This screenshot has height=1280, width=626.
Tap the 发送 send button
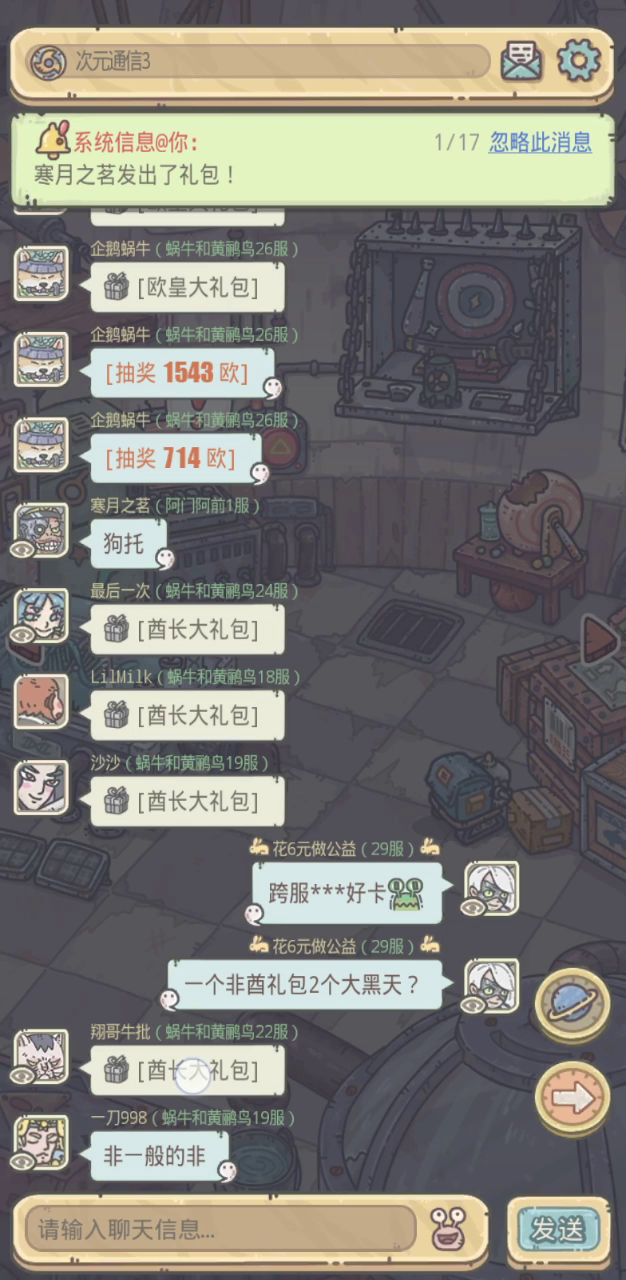pos(557,1230)
